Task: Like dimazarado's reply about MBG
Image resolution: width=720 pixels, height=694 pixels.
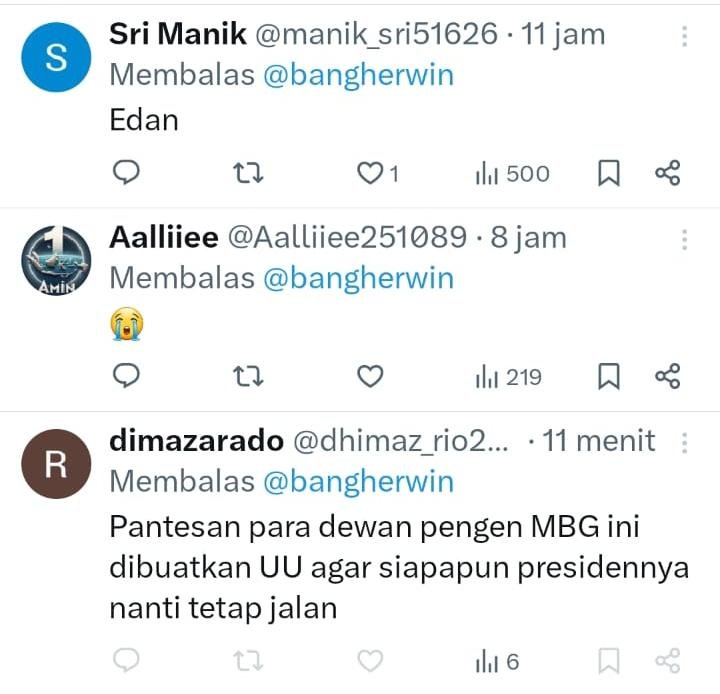Action: point(371,661)
